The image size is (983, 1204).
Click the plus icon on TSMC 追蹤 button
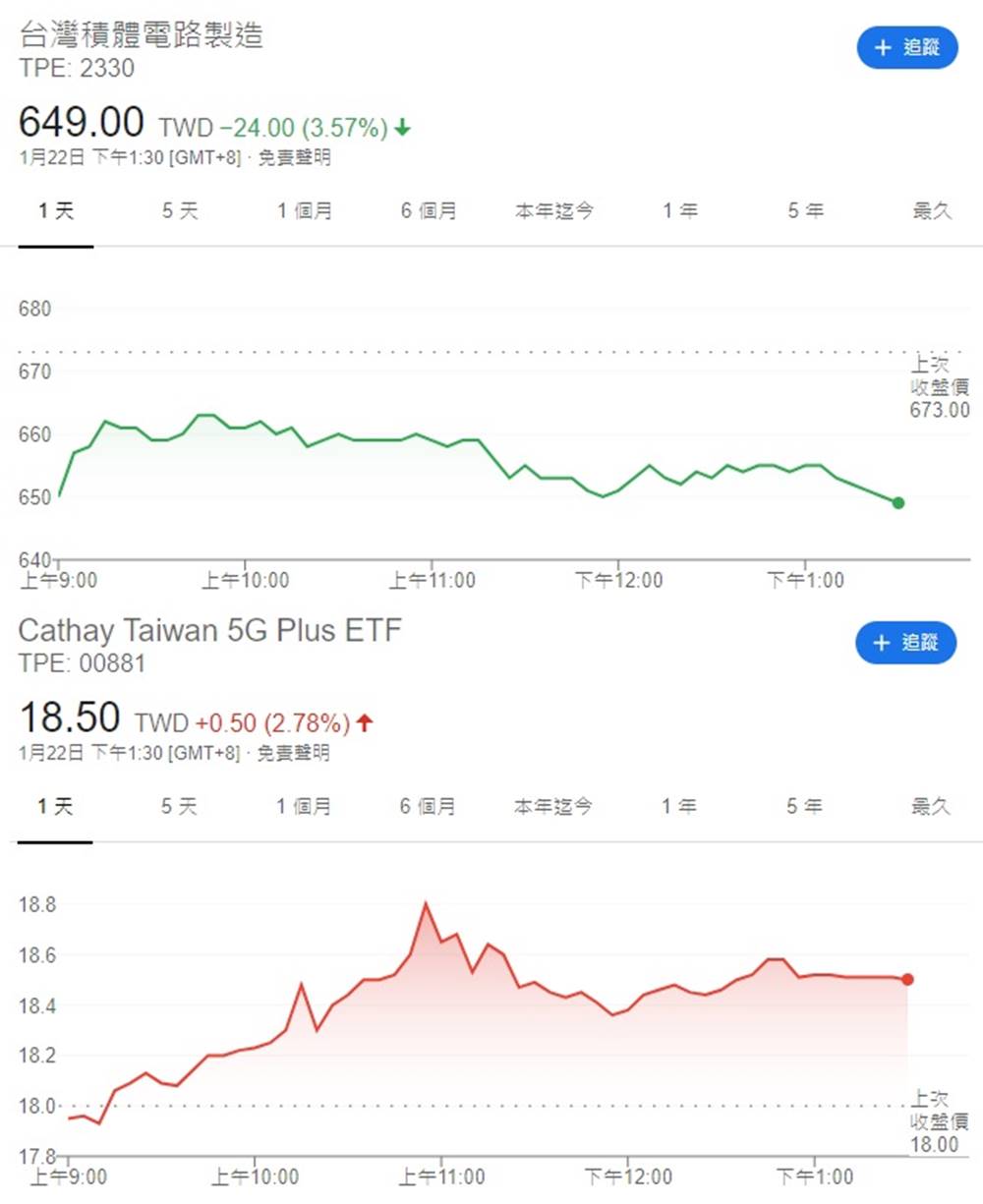[x=883, y=47]
